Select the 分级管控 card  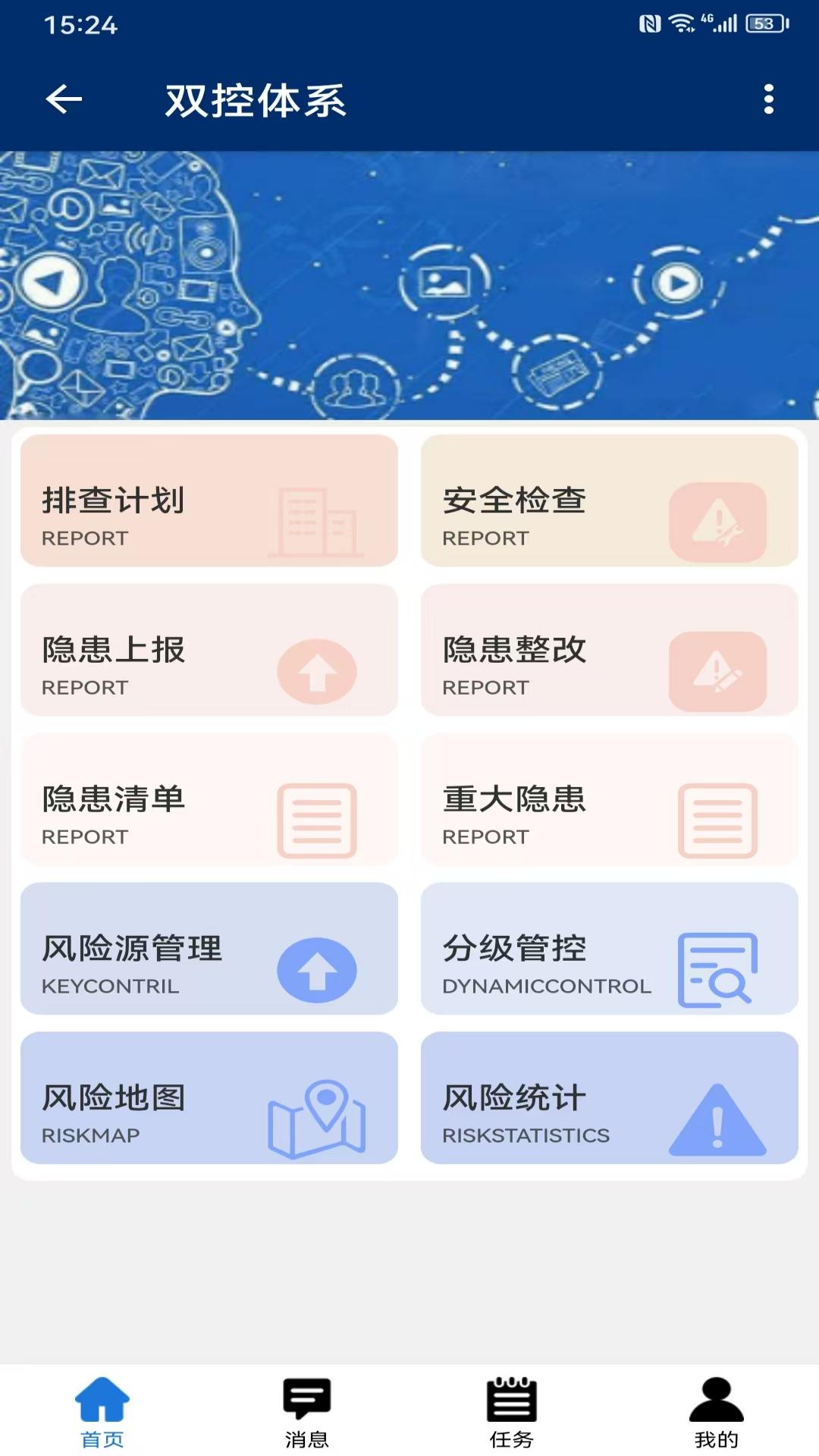tap(609, 949)
